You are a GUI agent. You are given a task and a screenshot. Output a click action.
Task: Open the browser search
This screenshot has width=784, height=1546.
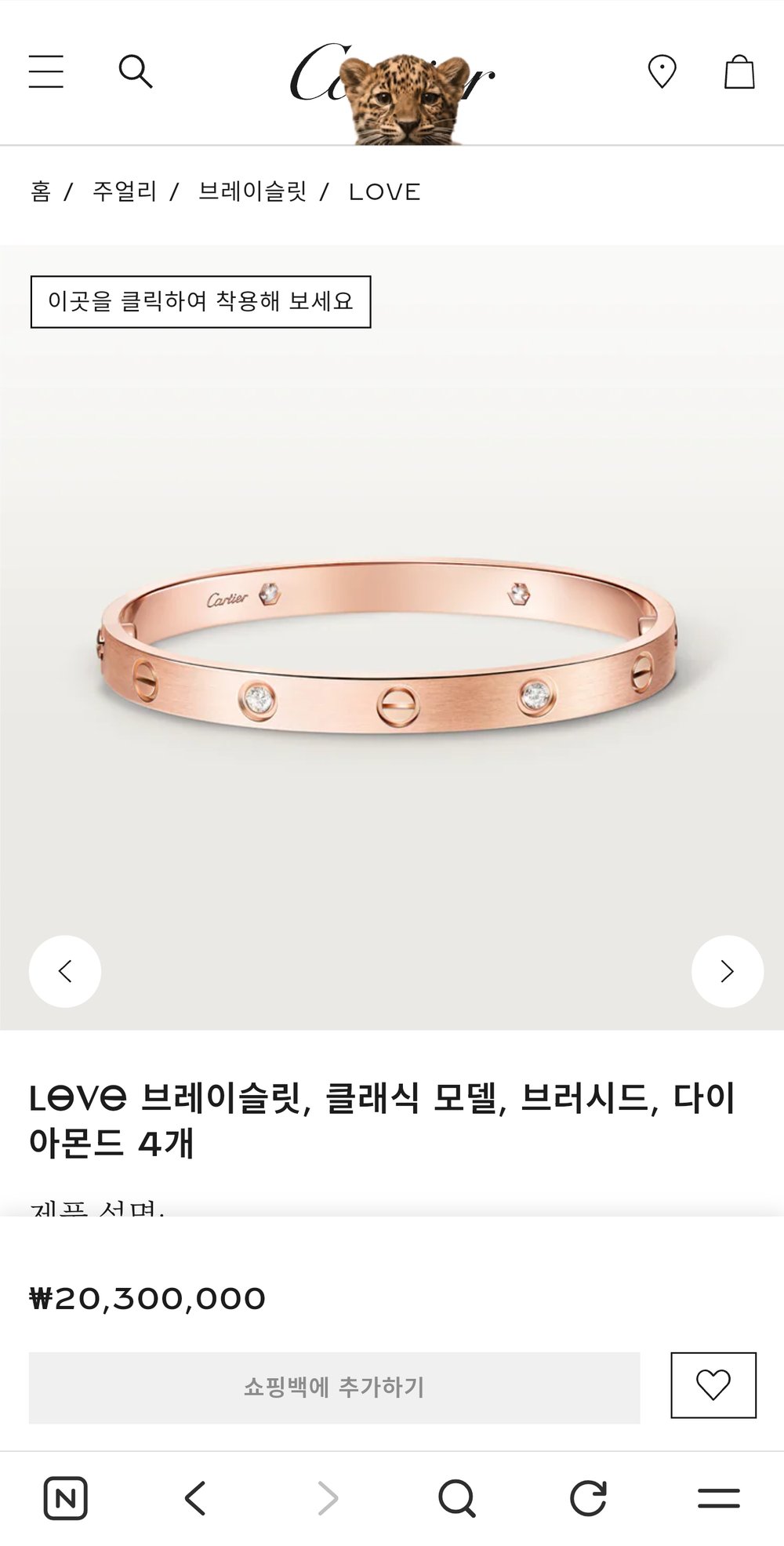456,1498
